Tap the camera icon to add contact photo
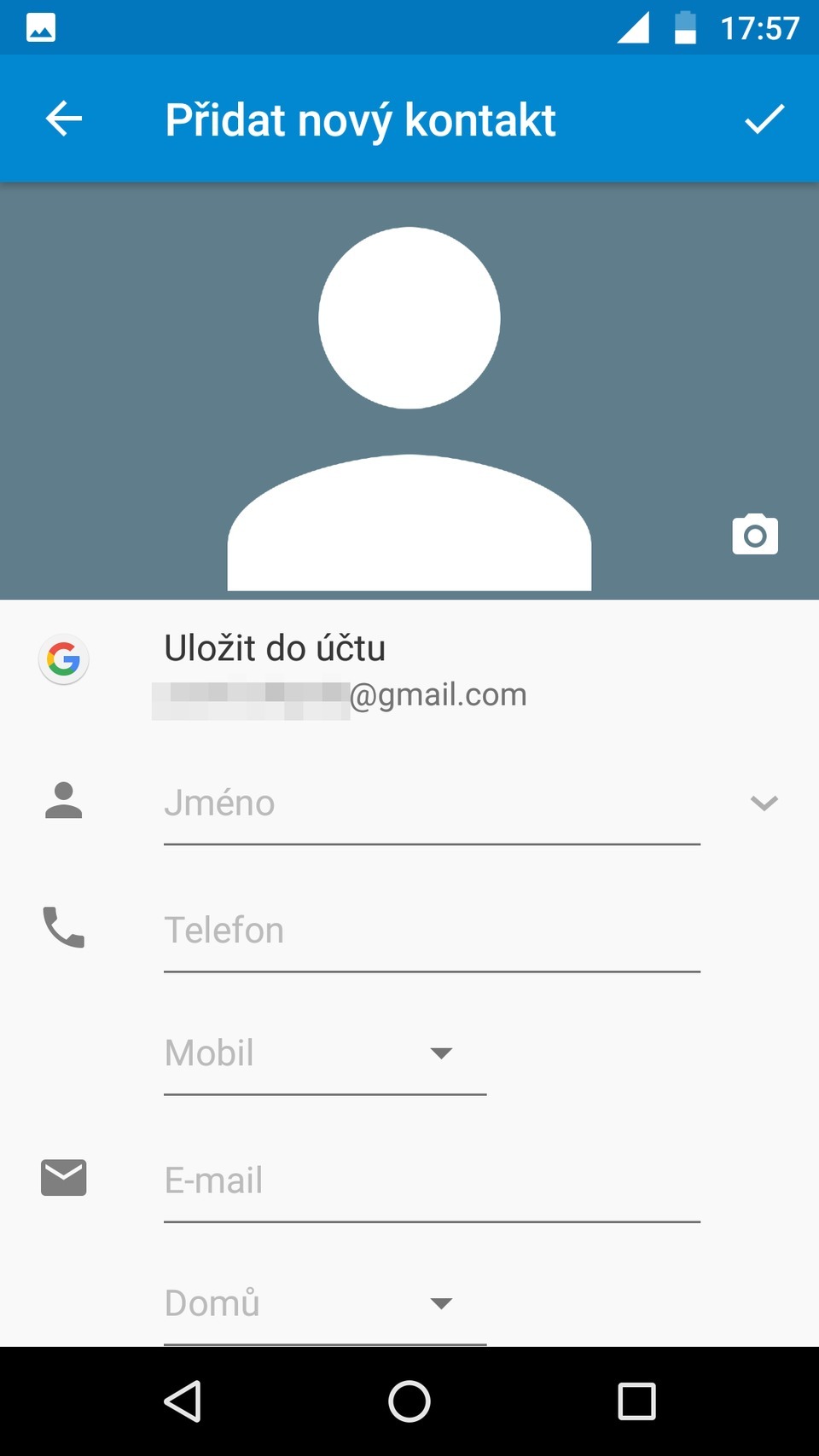The height and width of the screenshot is (1456, 819). coord(755,534)
